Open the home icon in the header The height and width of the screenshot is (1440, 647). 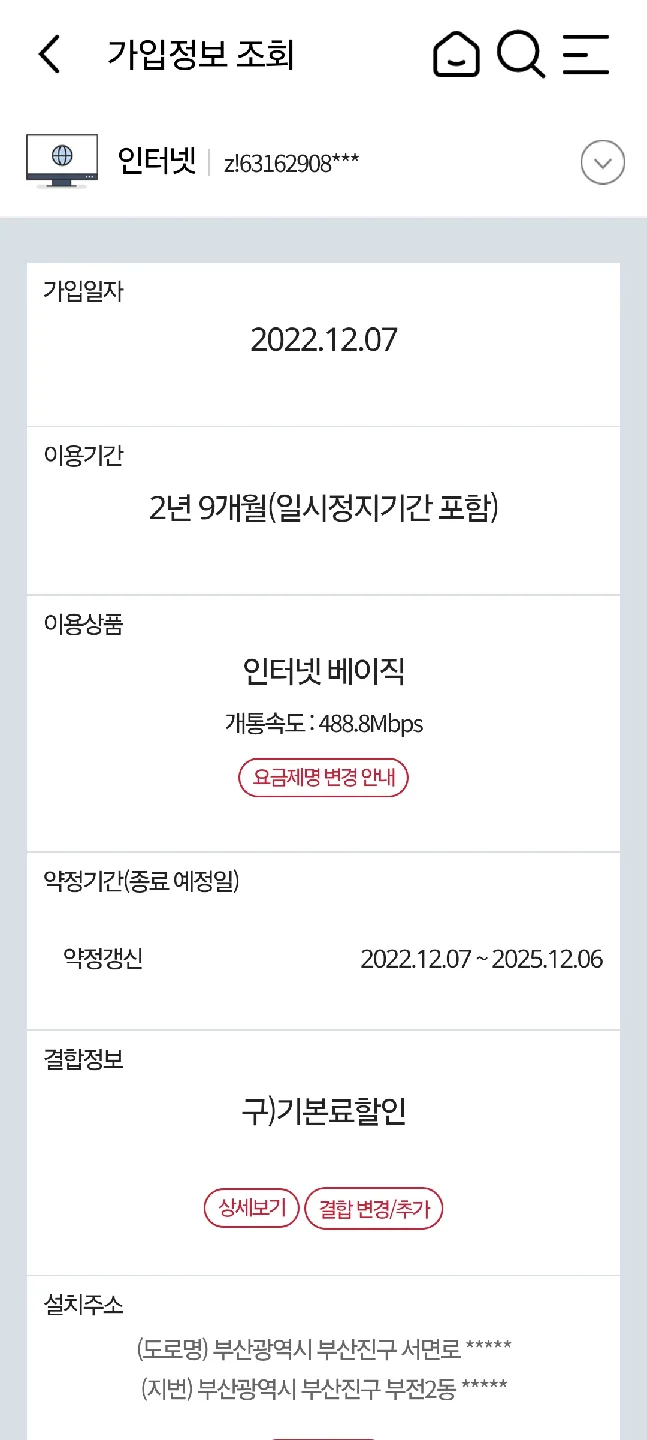456,54
